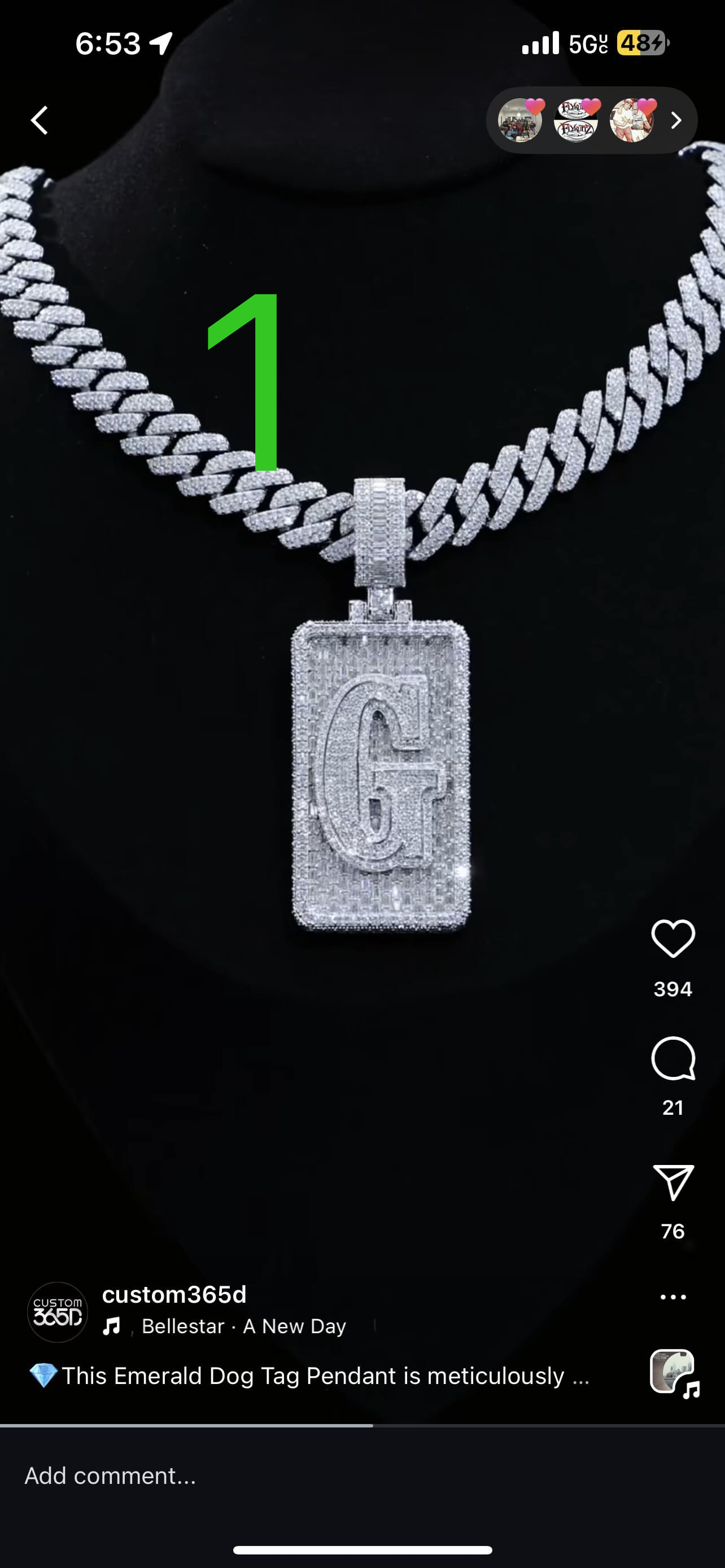Open audio Bellestar · A New Day
Image resolution: width=725 pixels, height=1568 pixels.
[243, 1326]
